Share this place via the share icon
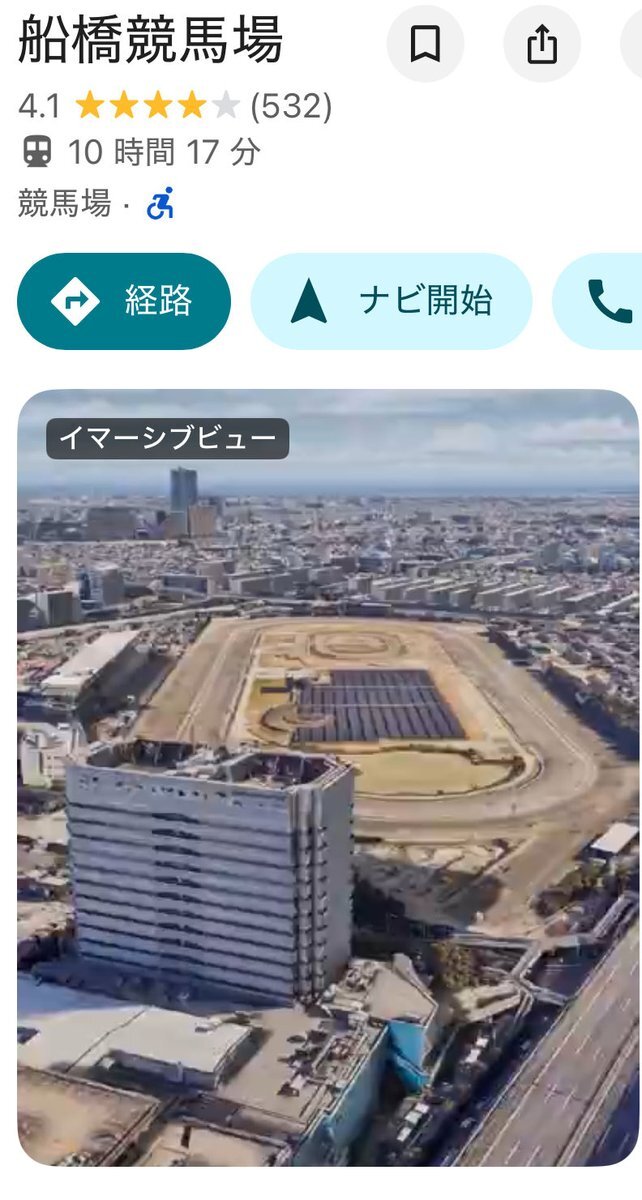The height and width of the screenshot is (1200, 642). pyautogui.click(x=541, y=44)
